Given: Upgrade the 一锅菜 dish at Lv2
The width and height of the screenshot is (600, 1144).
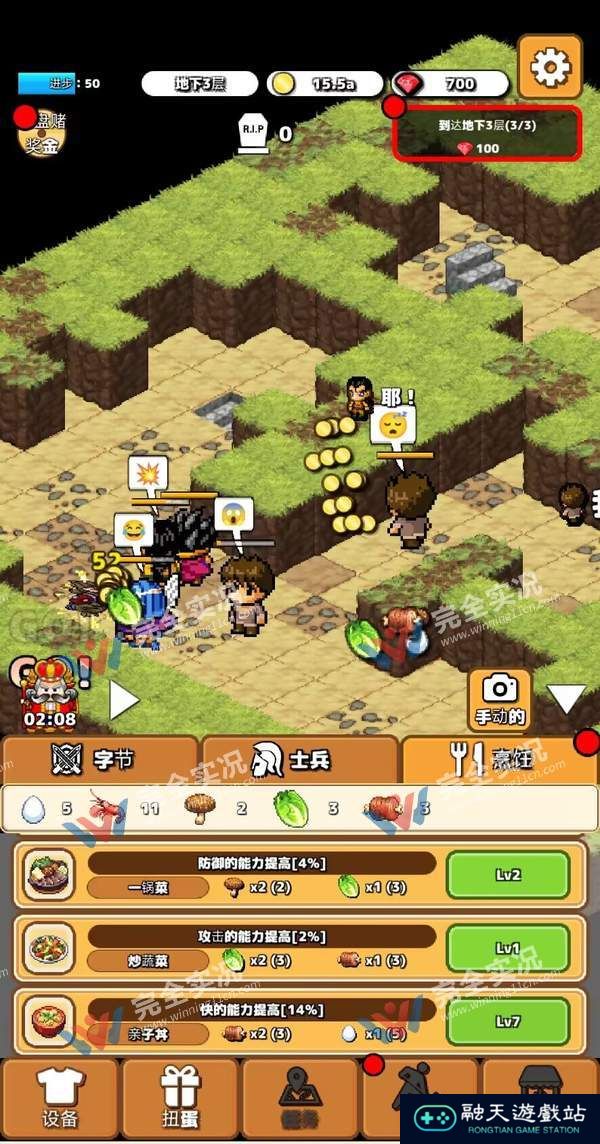Looking at the screenshot, I should click(507, 875).
